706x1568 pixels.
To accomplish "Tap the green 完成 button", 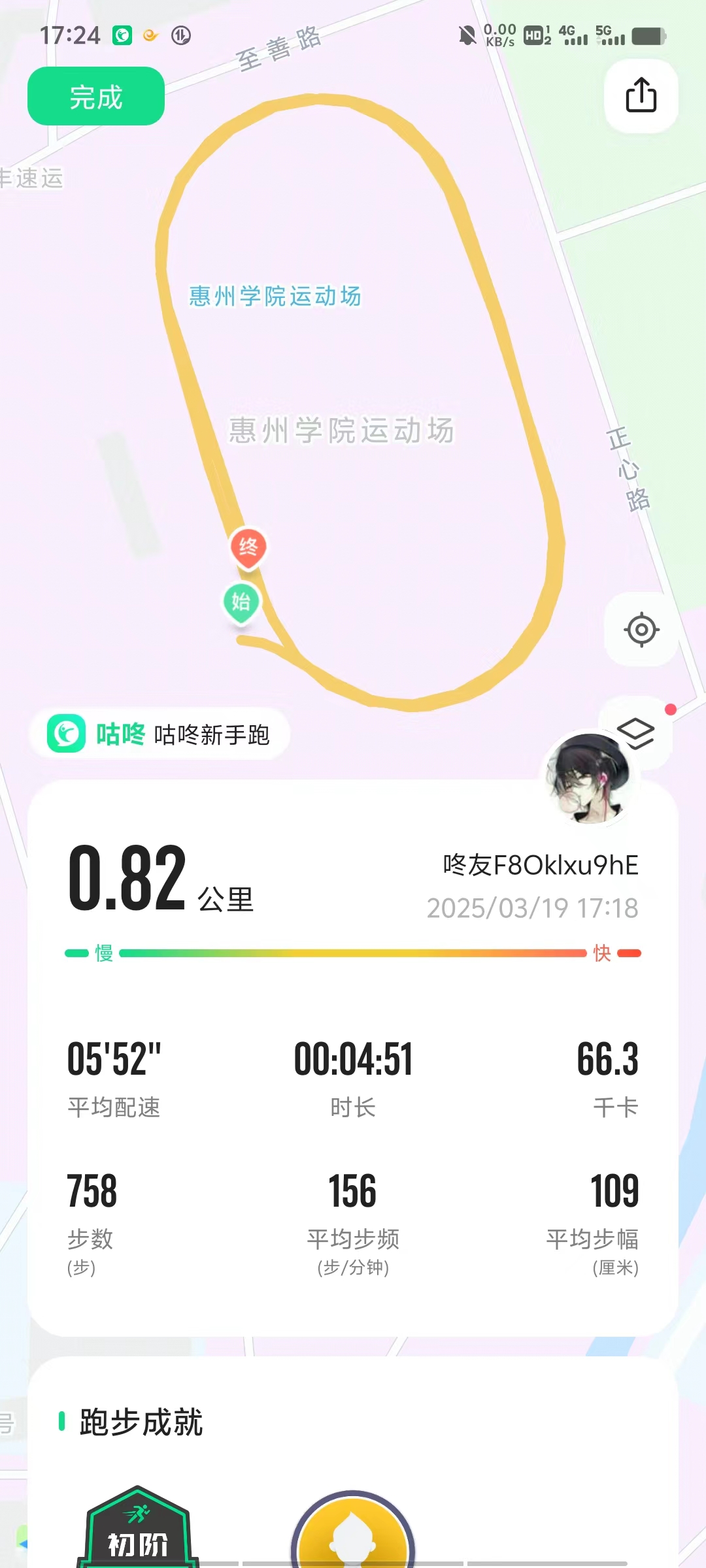I will [95, 97].
